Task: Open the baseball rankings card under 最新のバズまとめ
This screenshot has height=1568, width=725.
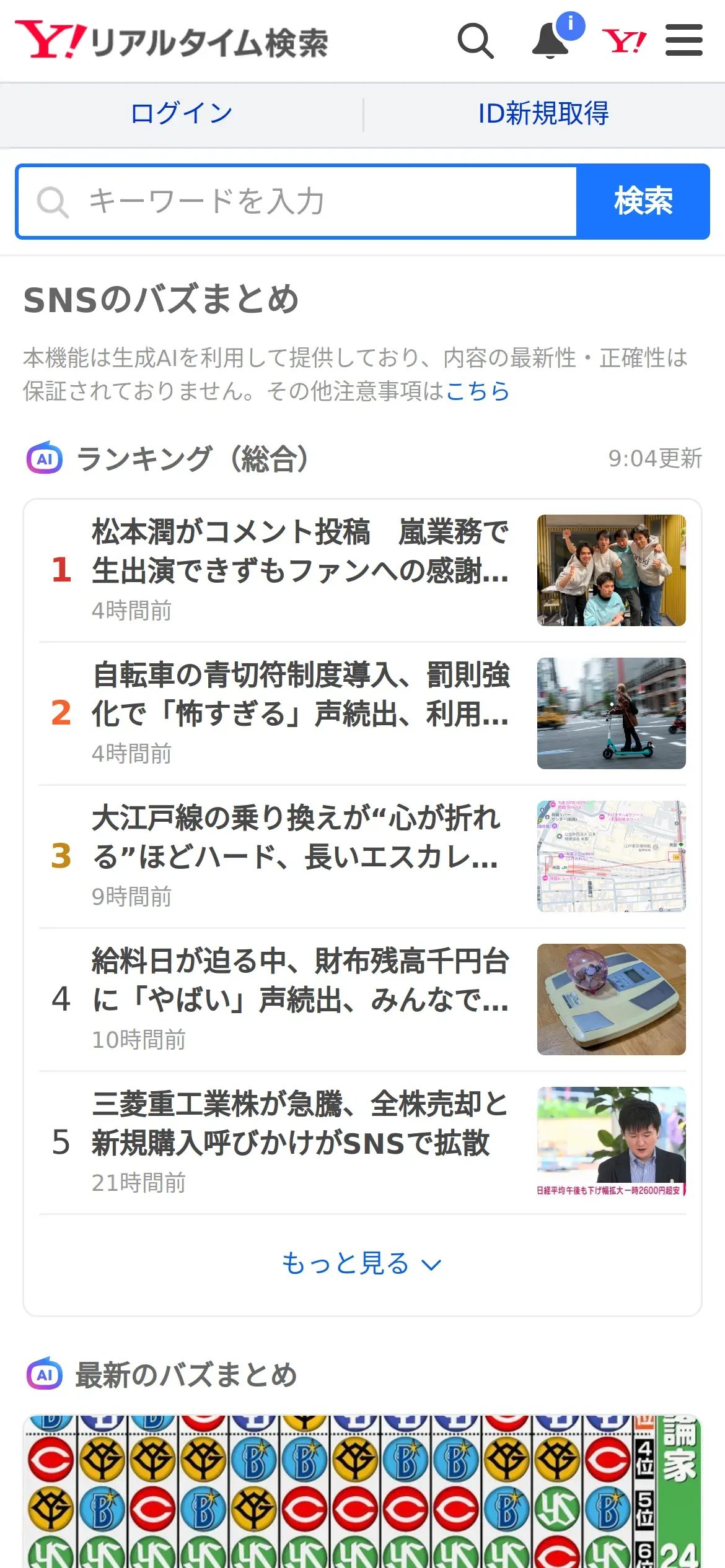Action: click(362, 1492)
